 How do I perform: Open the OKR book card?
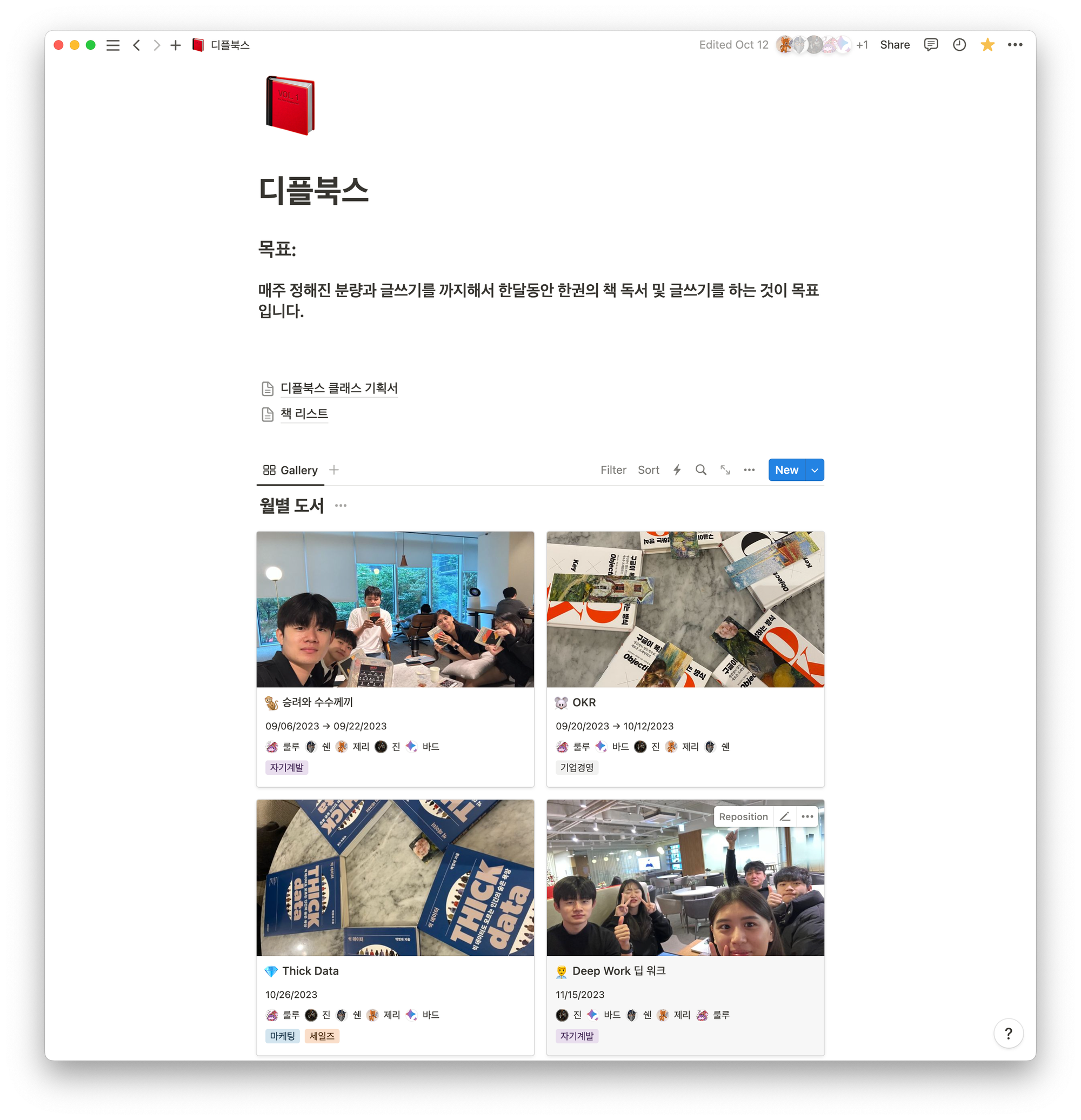click(584, 702)
